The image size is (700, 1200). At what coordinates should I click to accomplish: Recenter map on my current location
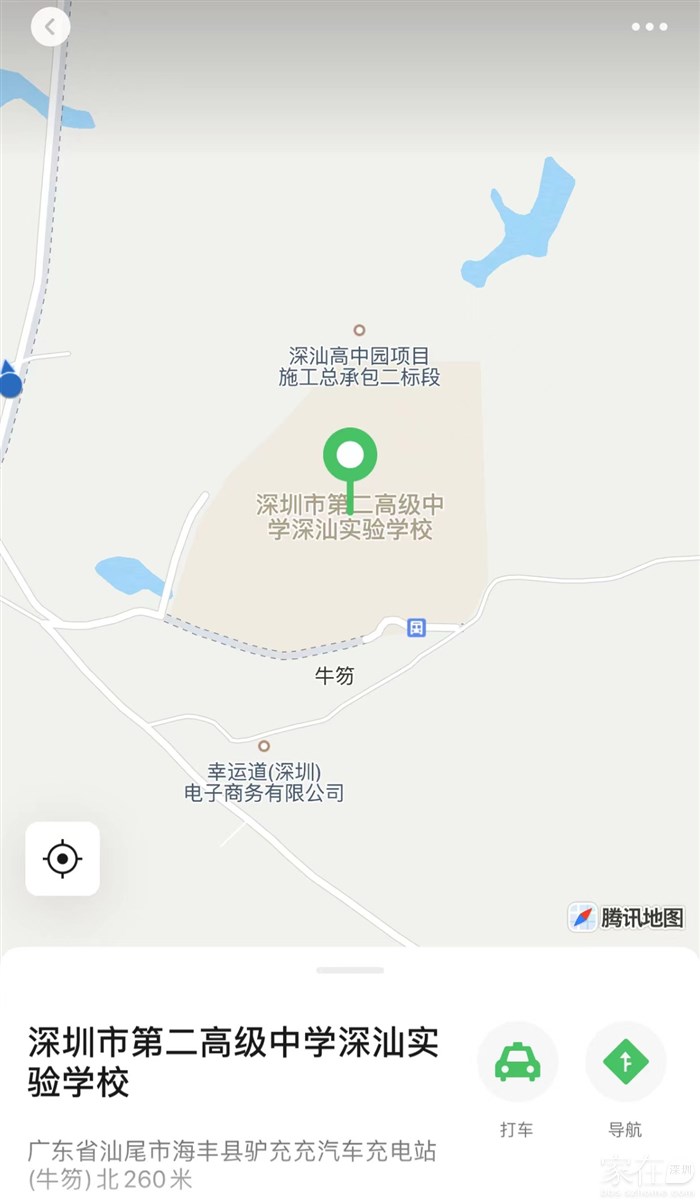(x=62, y=858)
